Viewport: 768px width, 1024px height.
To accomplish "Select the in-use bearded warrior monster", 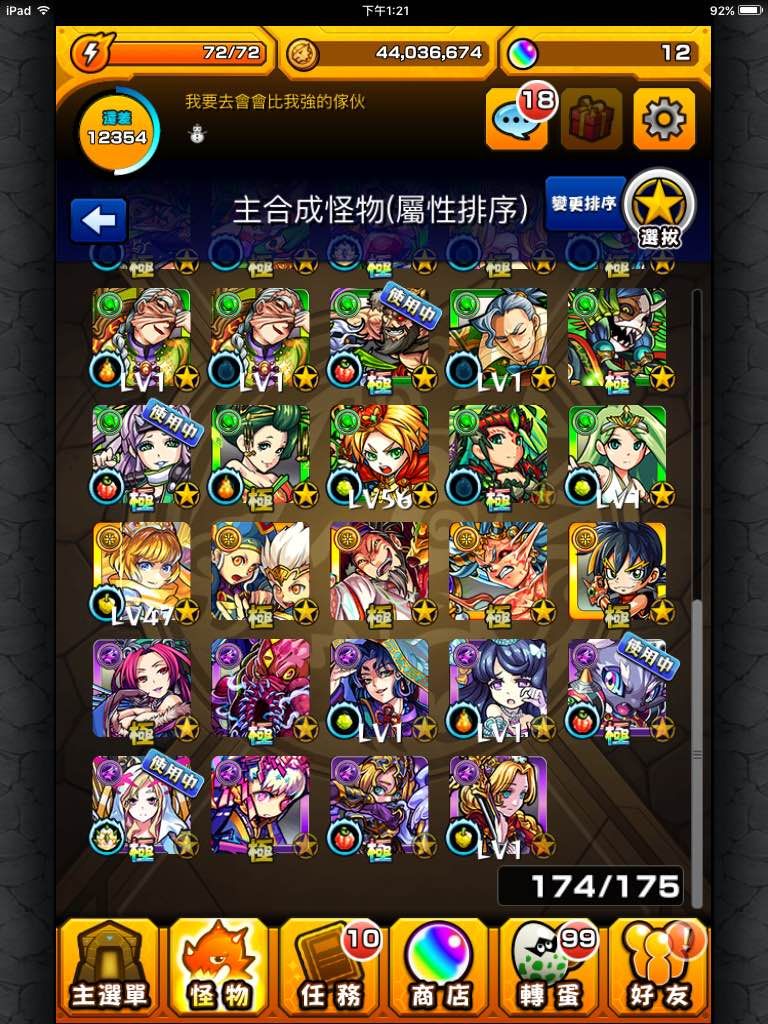I will (x=379, y=338).
